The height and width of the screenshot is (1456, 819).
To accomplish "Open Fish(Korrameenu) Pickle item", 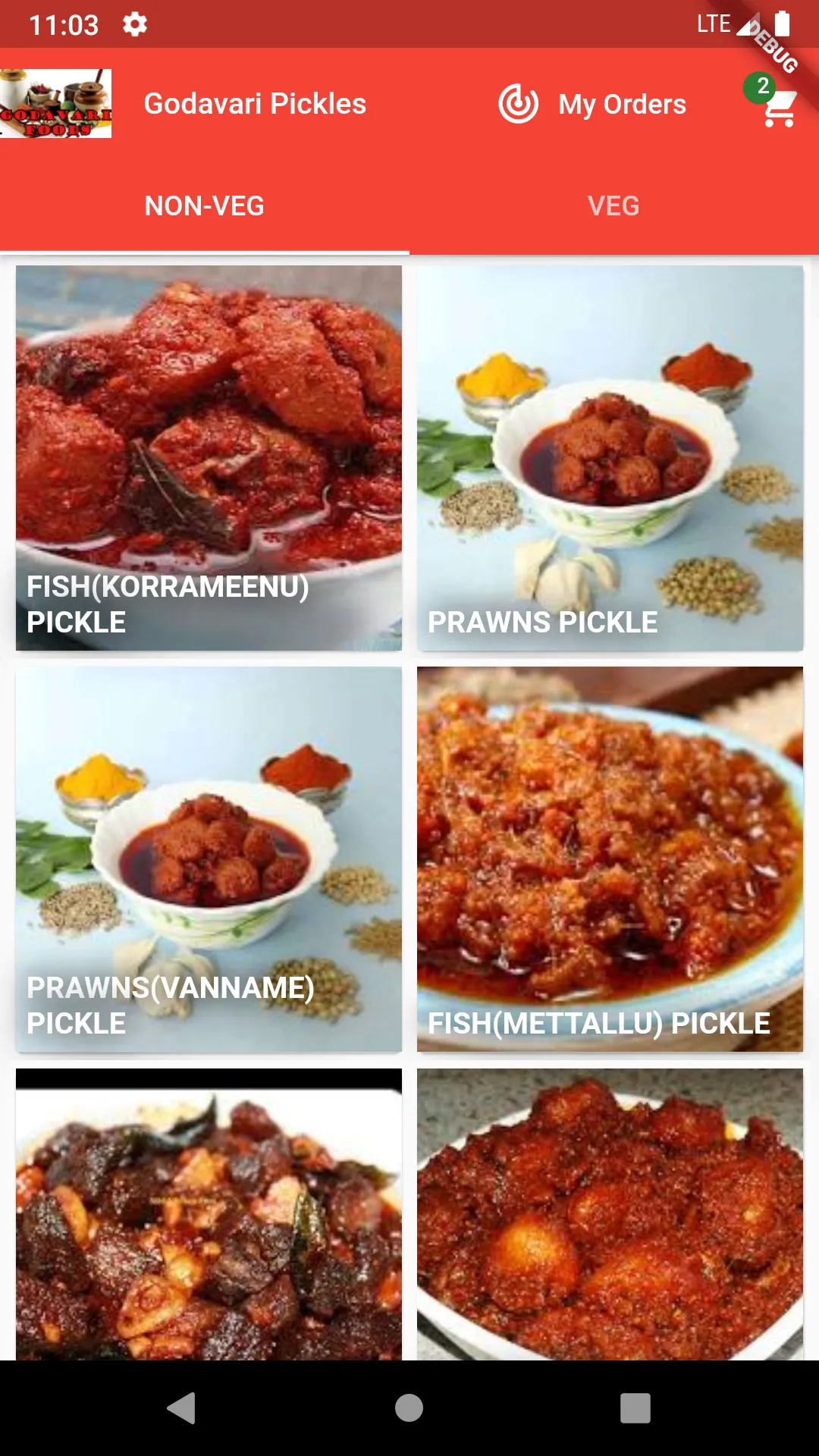I will (209, 458).
